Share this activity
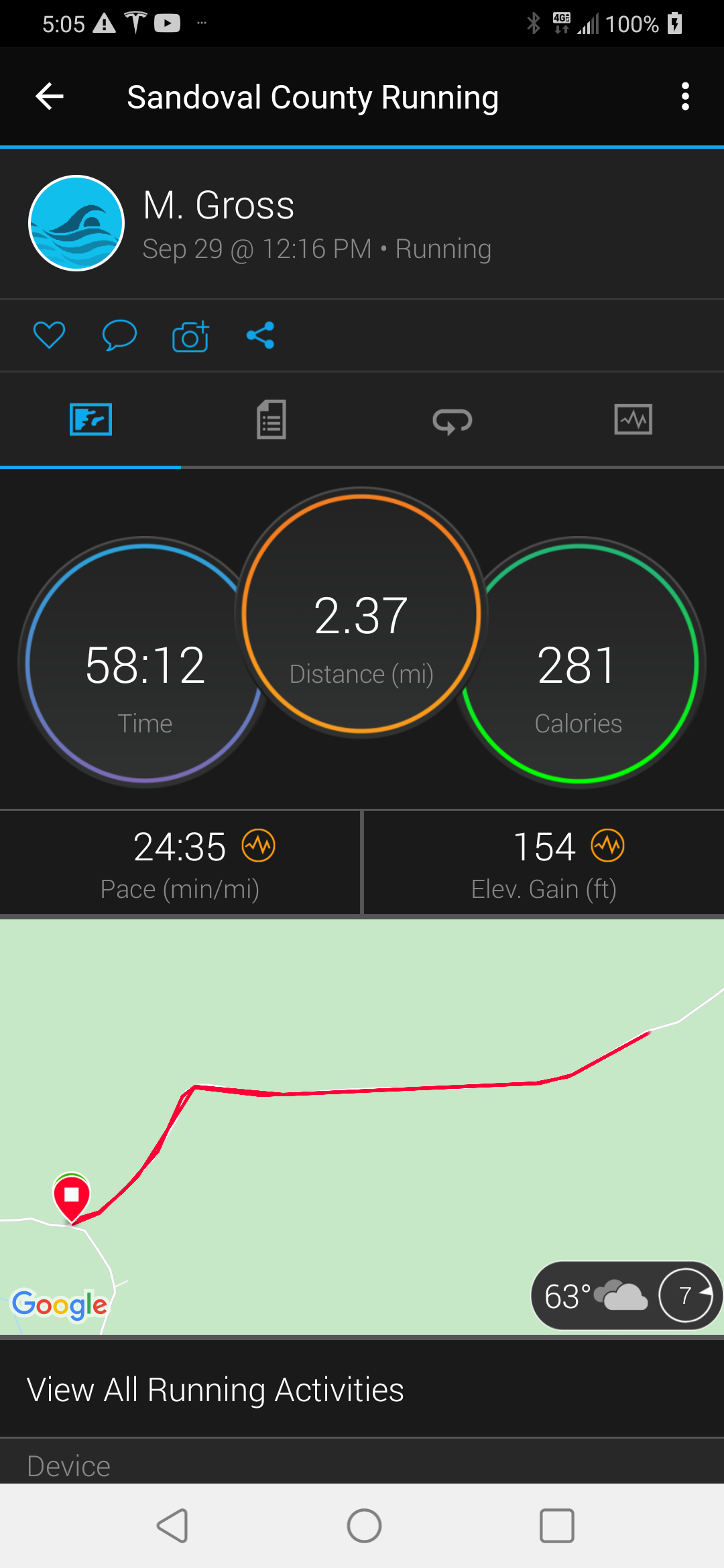The width and height of the screenshot is (724, 1568). [x=260, y=335]
